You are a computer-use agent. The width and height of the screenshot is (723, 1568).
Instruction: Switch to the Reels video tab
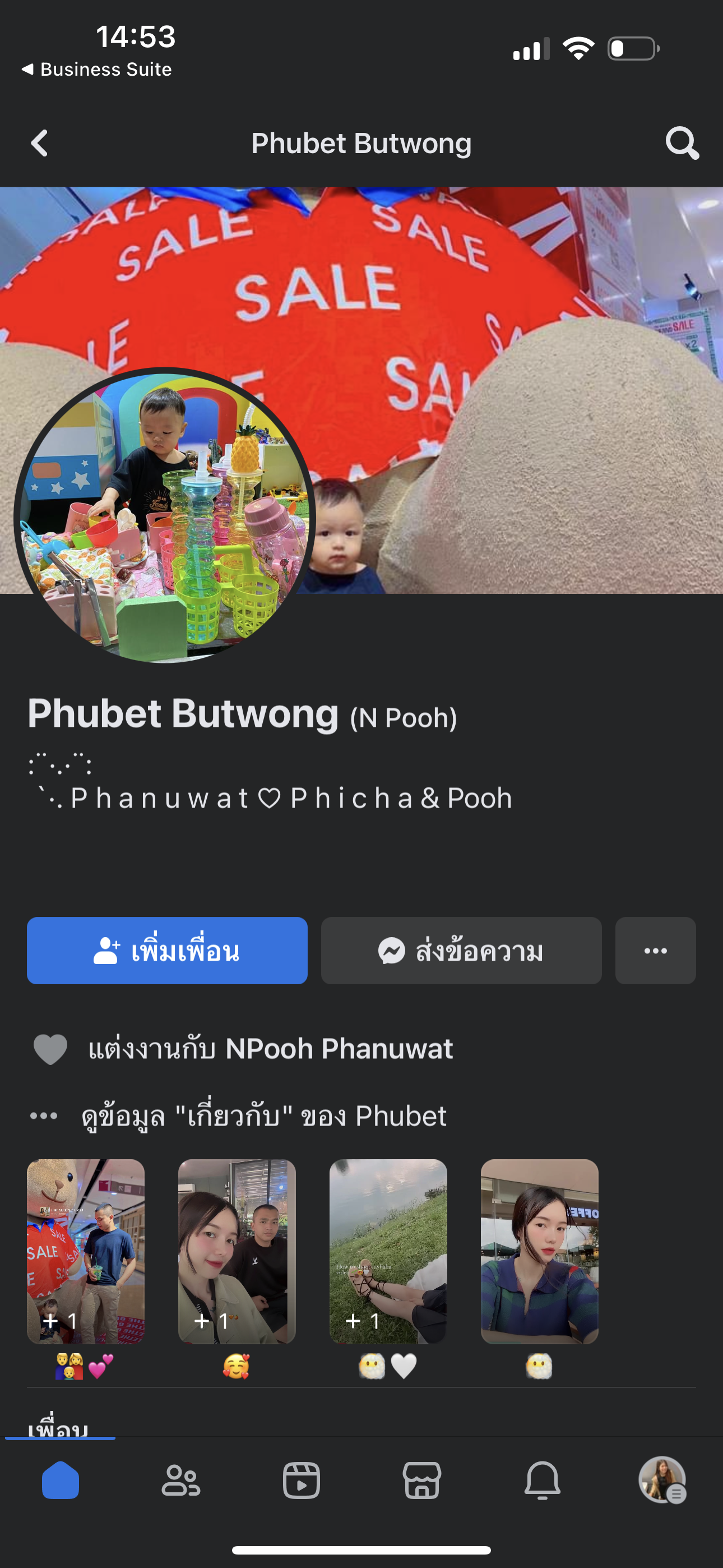pyautogui.click(x=302, y=1481)
